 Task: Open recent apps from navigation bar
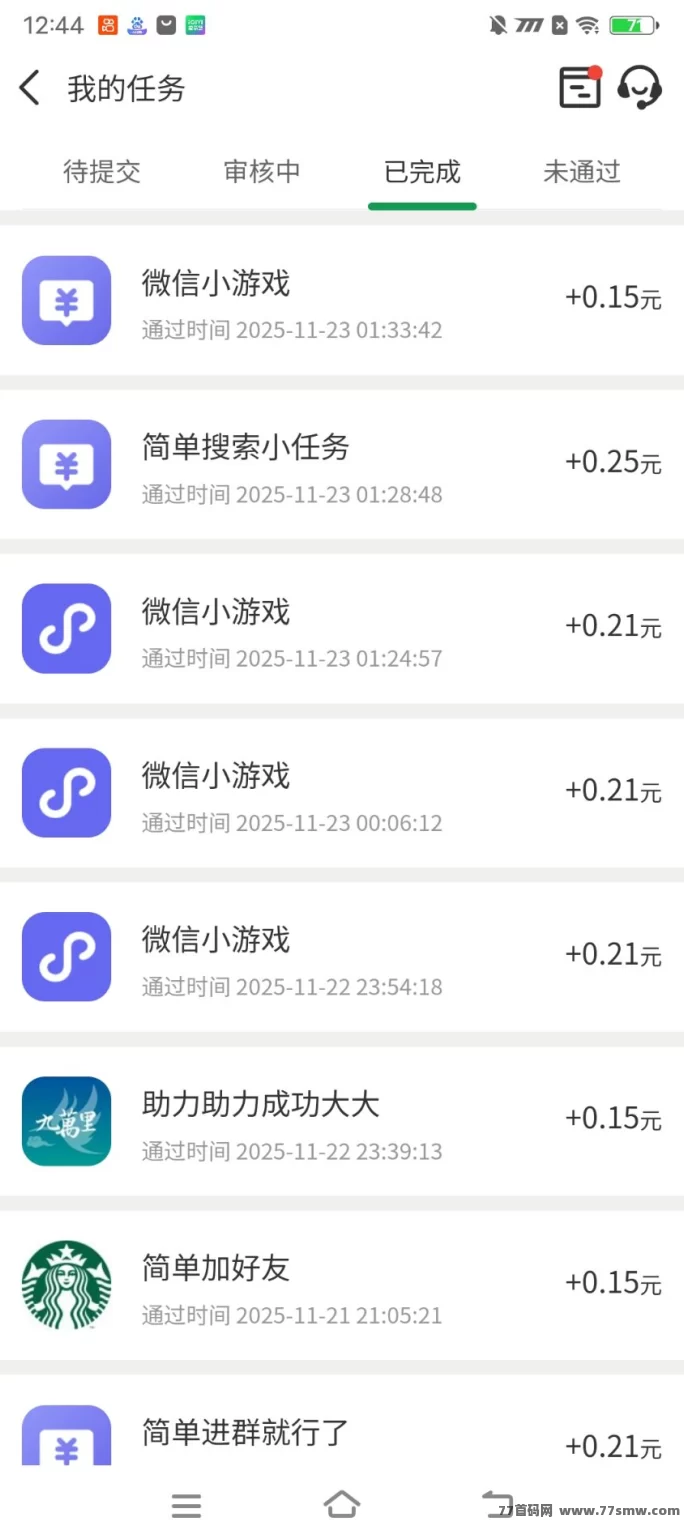[x=186, y=1505]
